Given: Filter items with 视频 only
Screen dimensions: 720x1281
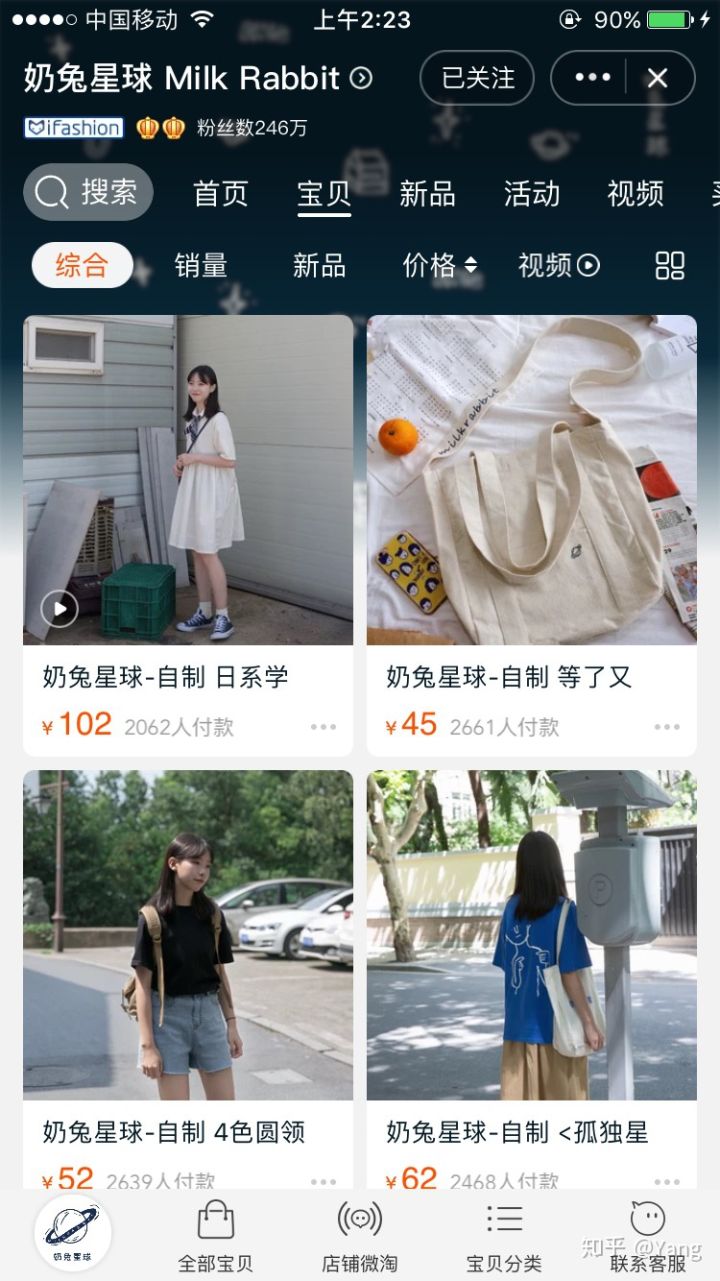Looking at the screenshot, I should [x=558, y=265].
